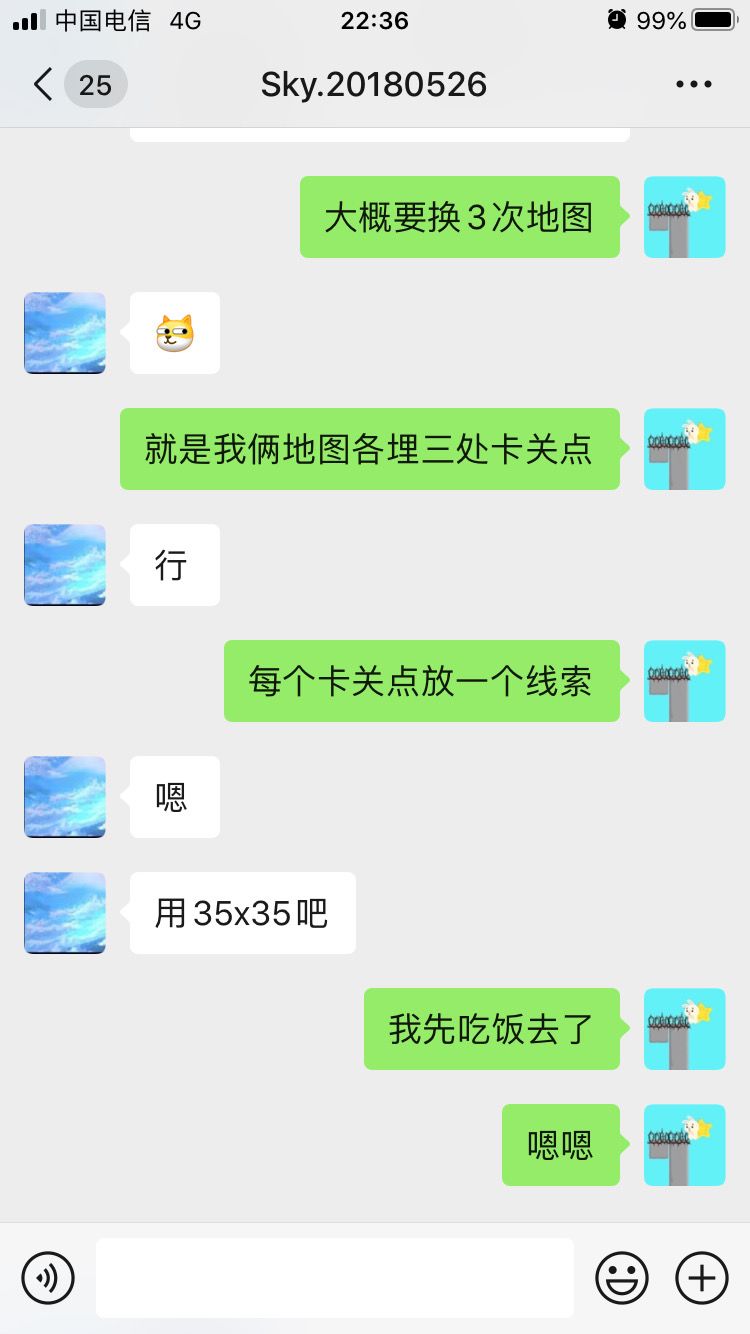Tap the 嗯嗯 green message bubble
750x1334 pixels.
pyautogui.click(x=560, y=1146)
